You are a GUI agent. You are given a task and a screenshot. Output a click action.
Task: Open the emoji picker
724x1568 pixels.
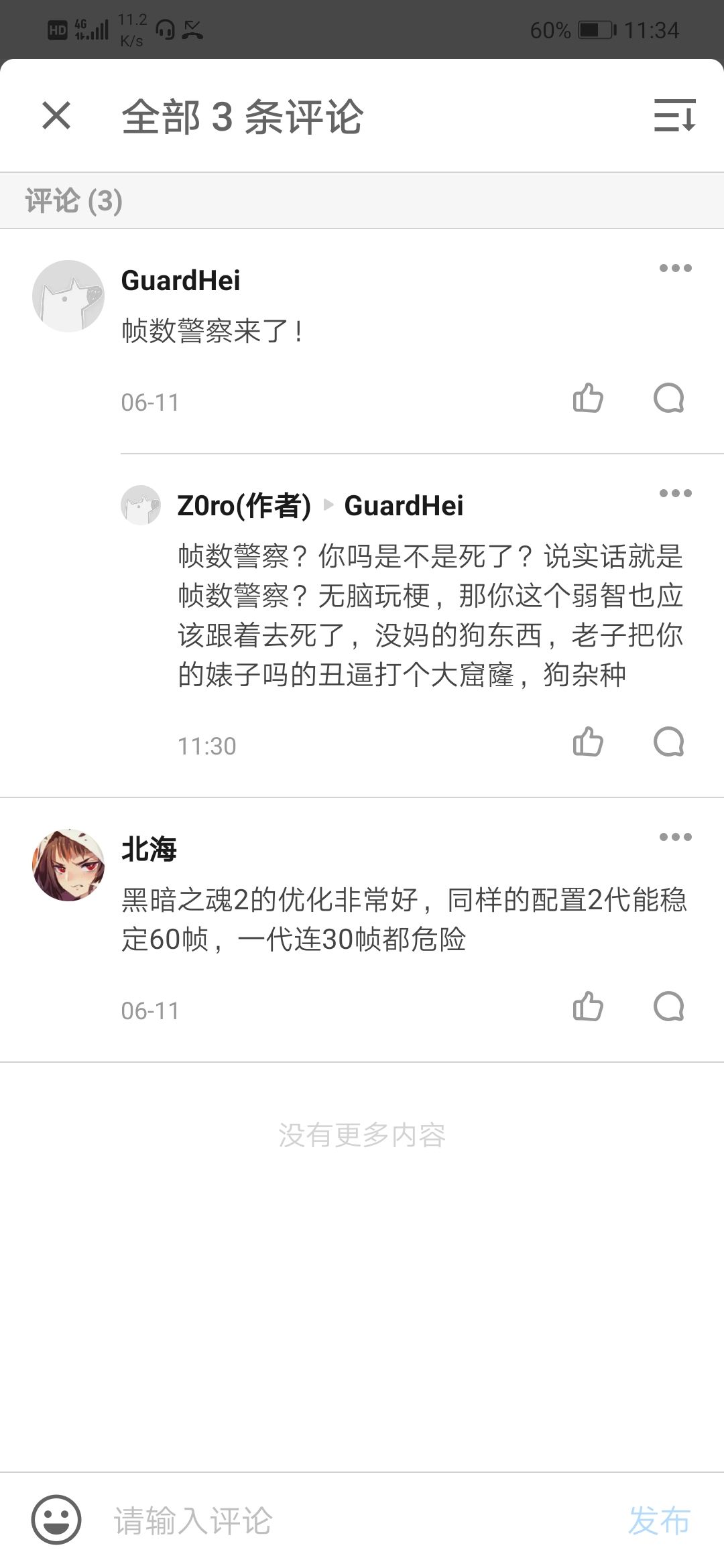[56, 1520]
